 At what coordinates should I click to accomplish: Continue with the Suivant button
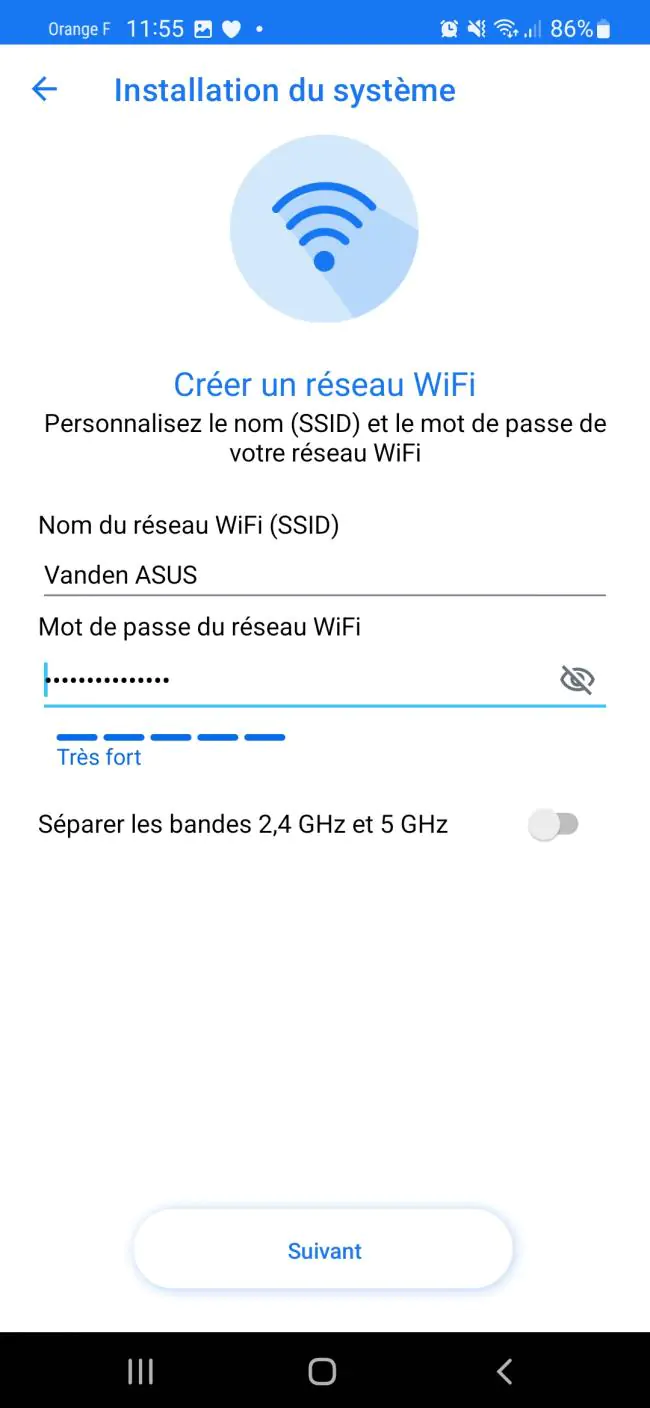[x=323, y=1250]
